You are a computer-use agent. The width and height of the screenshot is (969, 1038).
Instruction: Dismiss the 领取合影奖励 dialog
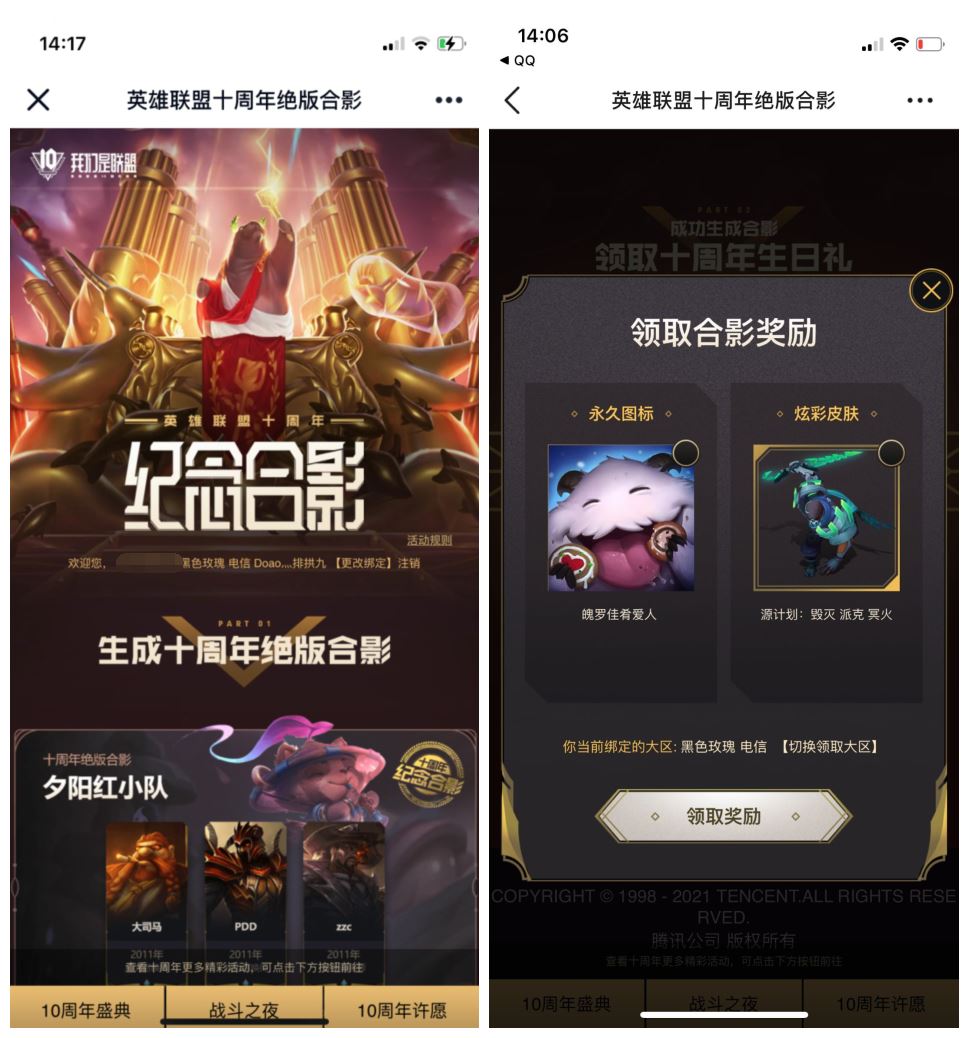[931, 291]
